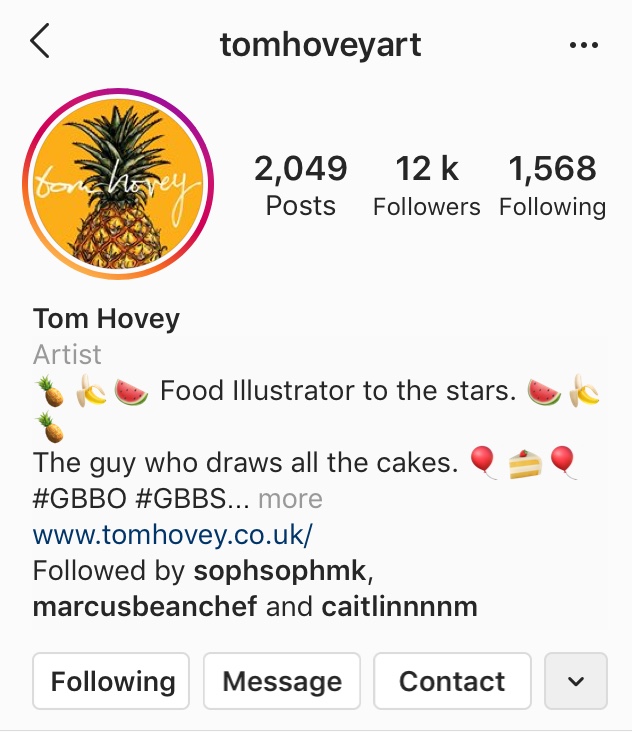Go back using the top-left arrow
This screenshot has width=632, height=732.
click(x=40, y=42)
